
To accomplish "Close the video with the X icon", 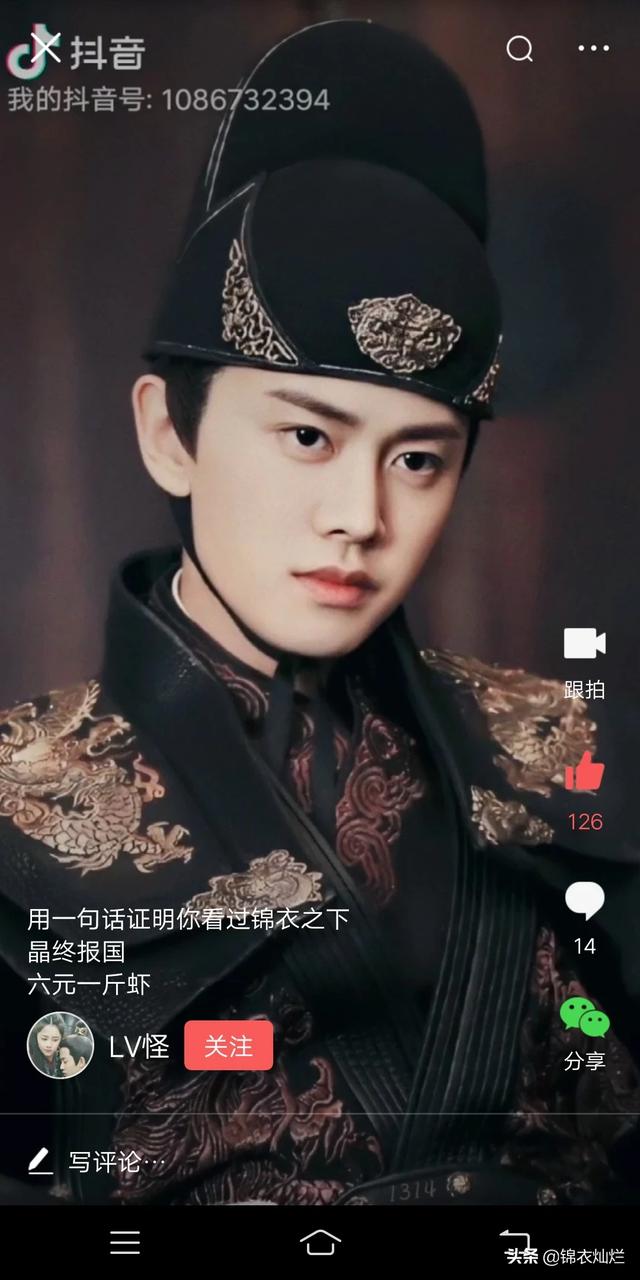I will click(45, 46).
